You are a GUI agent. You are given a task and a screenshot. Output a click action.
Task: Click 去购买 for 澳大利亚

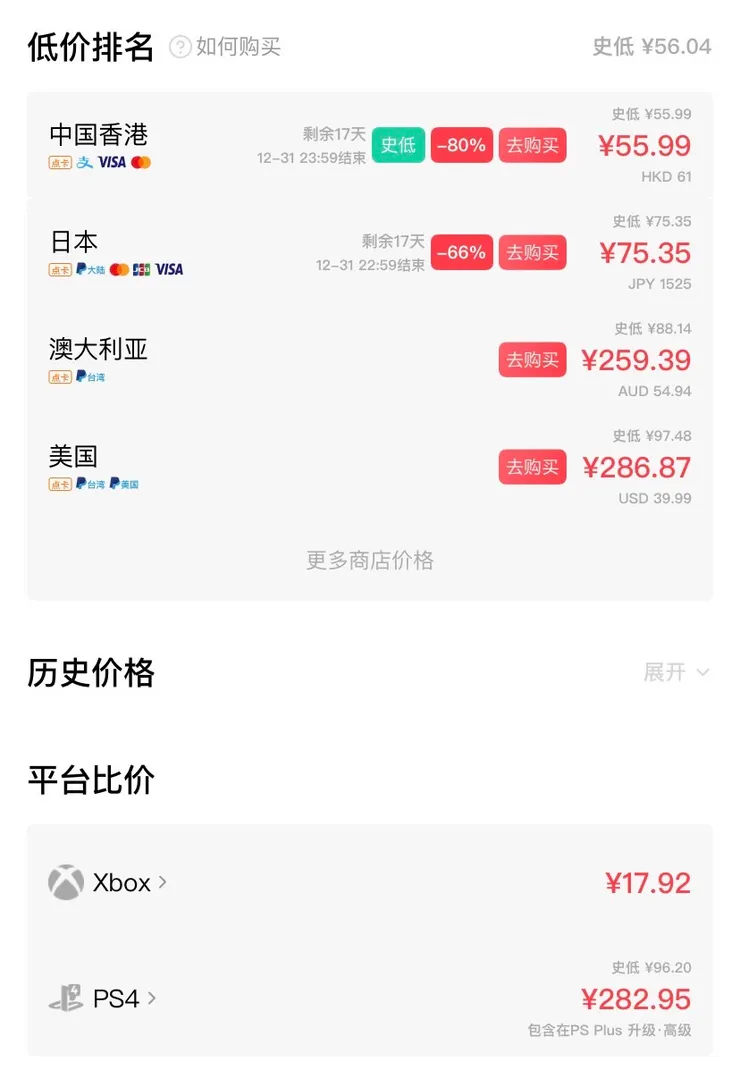[x=532, y=360]
